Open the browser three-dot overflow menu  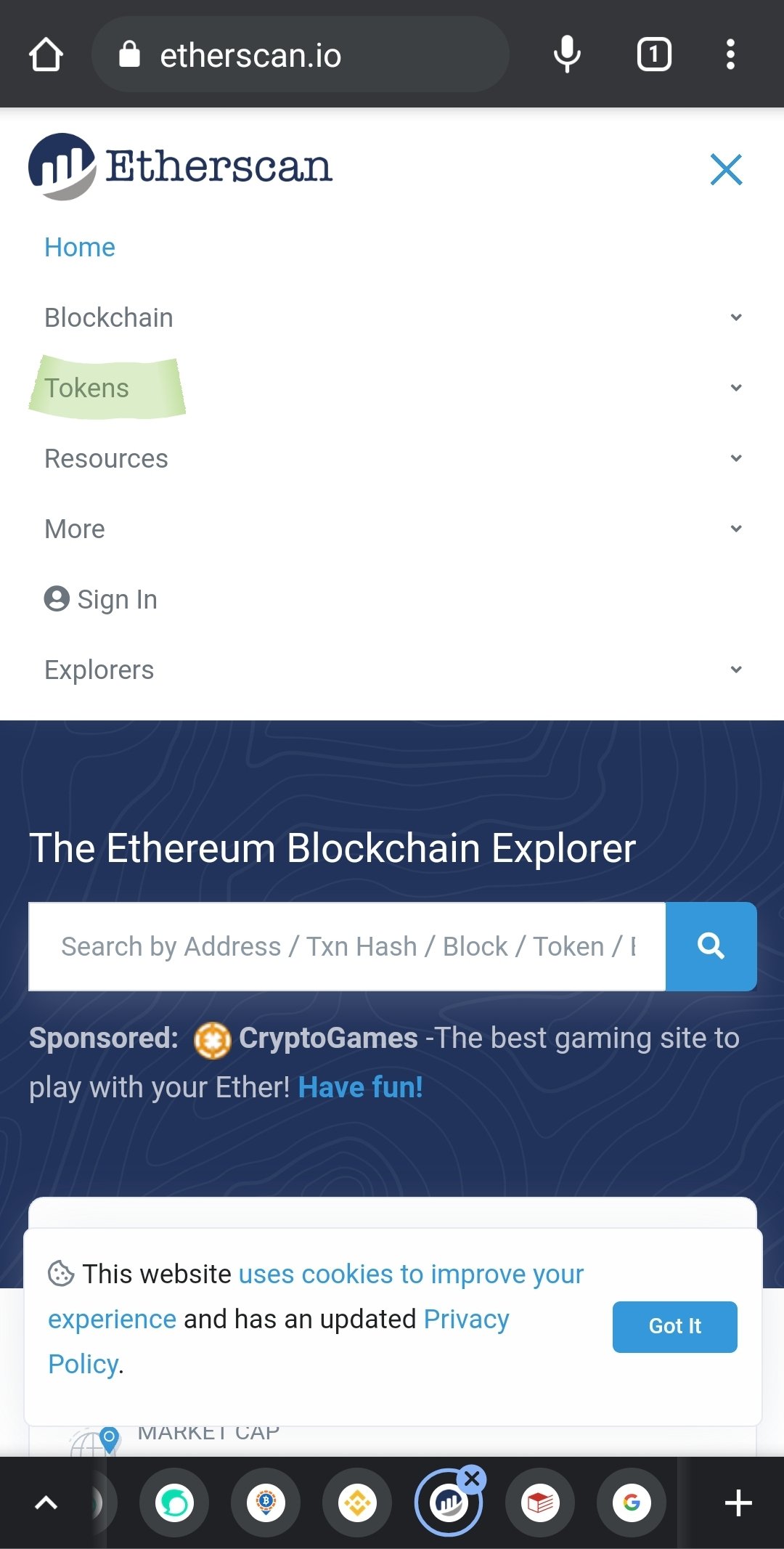(730, 54)
